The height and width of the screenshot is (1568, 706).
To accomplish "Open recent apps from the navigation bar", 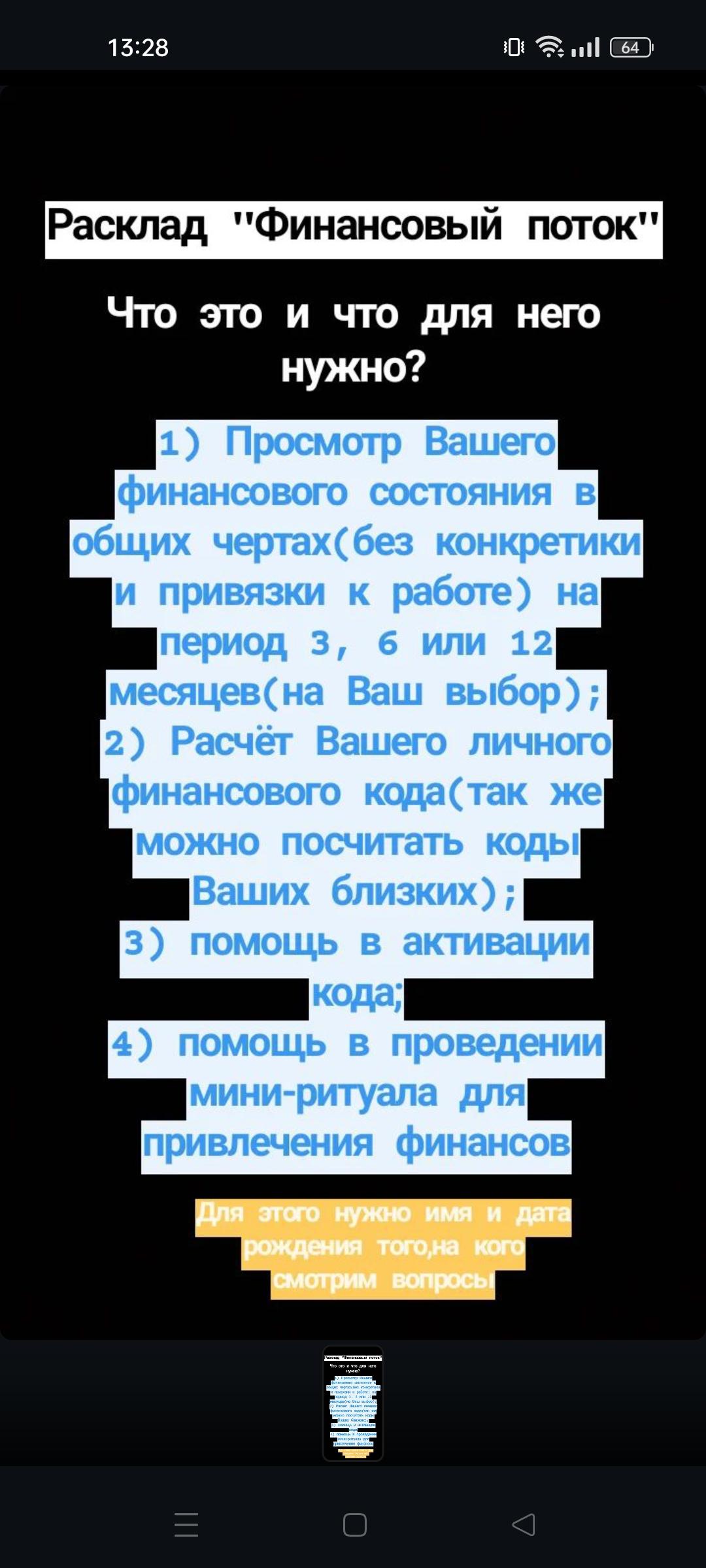I will tap(186, 1524).
